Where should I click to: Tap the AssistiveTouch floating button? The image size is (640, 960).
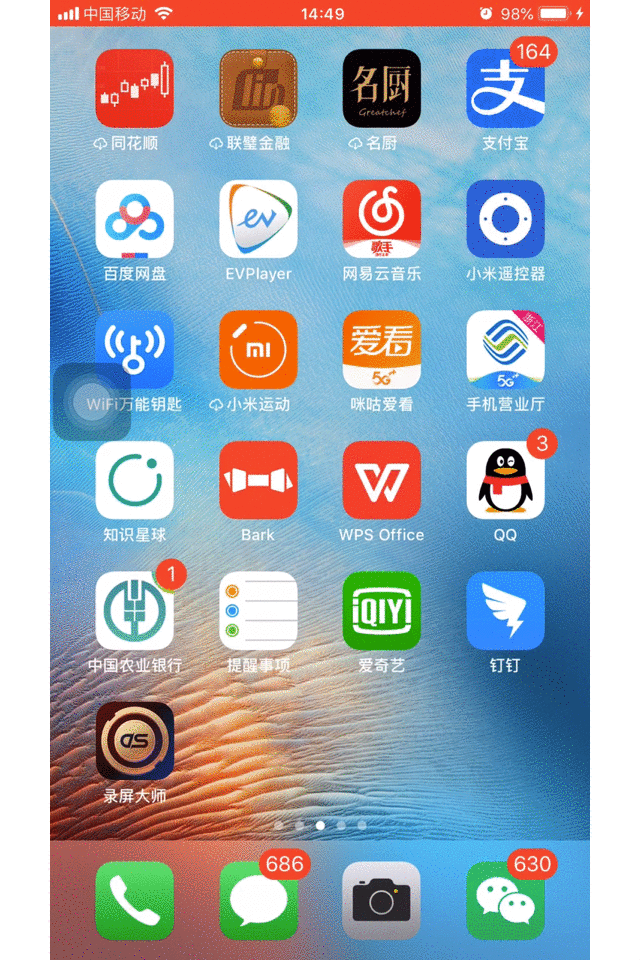pos(91,402)
